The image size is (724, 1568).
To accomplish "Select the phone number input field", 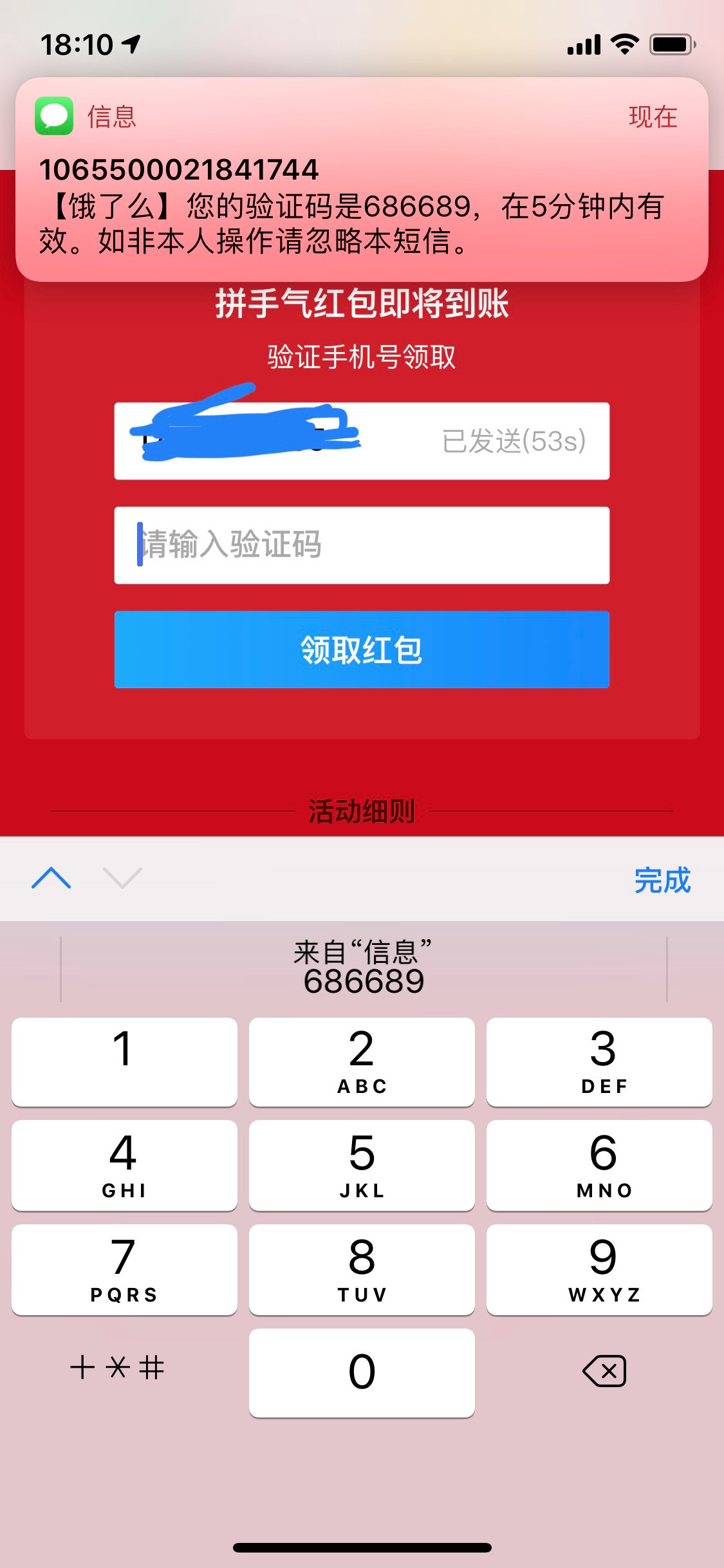I will pyautogui.click(x=270, y=441).
